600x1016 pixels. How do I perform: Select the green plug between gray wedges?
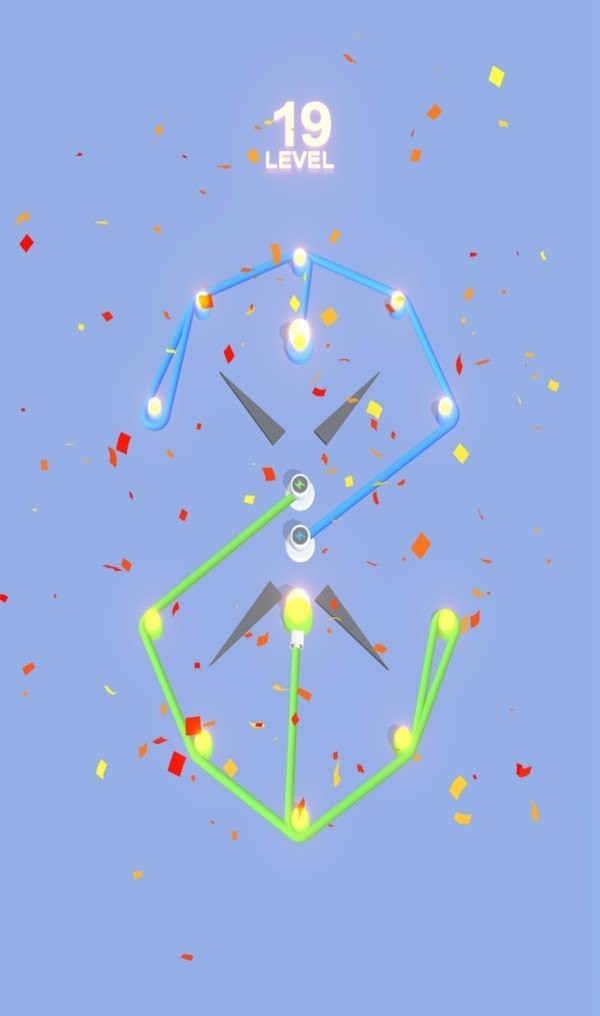297,617
